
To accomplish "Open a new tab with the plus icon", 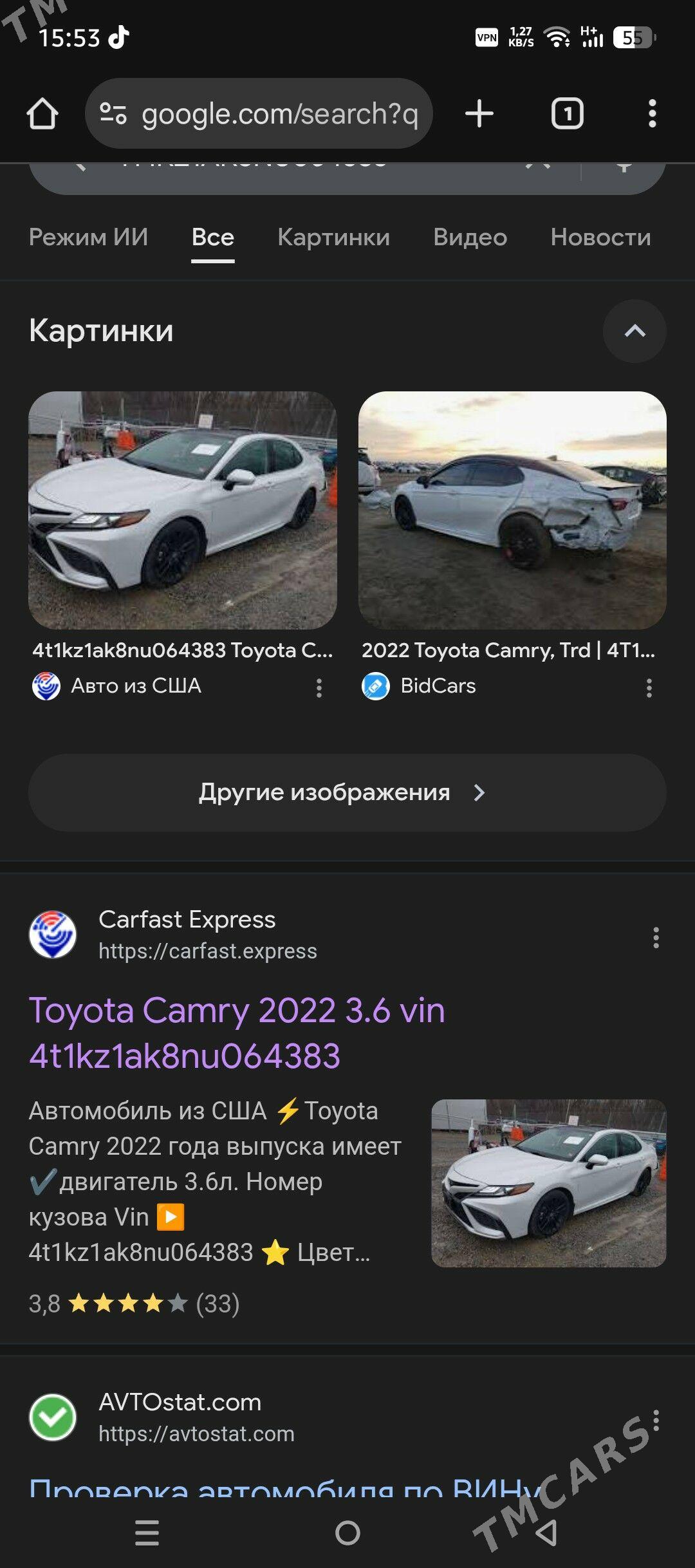I will coord(479,113).
